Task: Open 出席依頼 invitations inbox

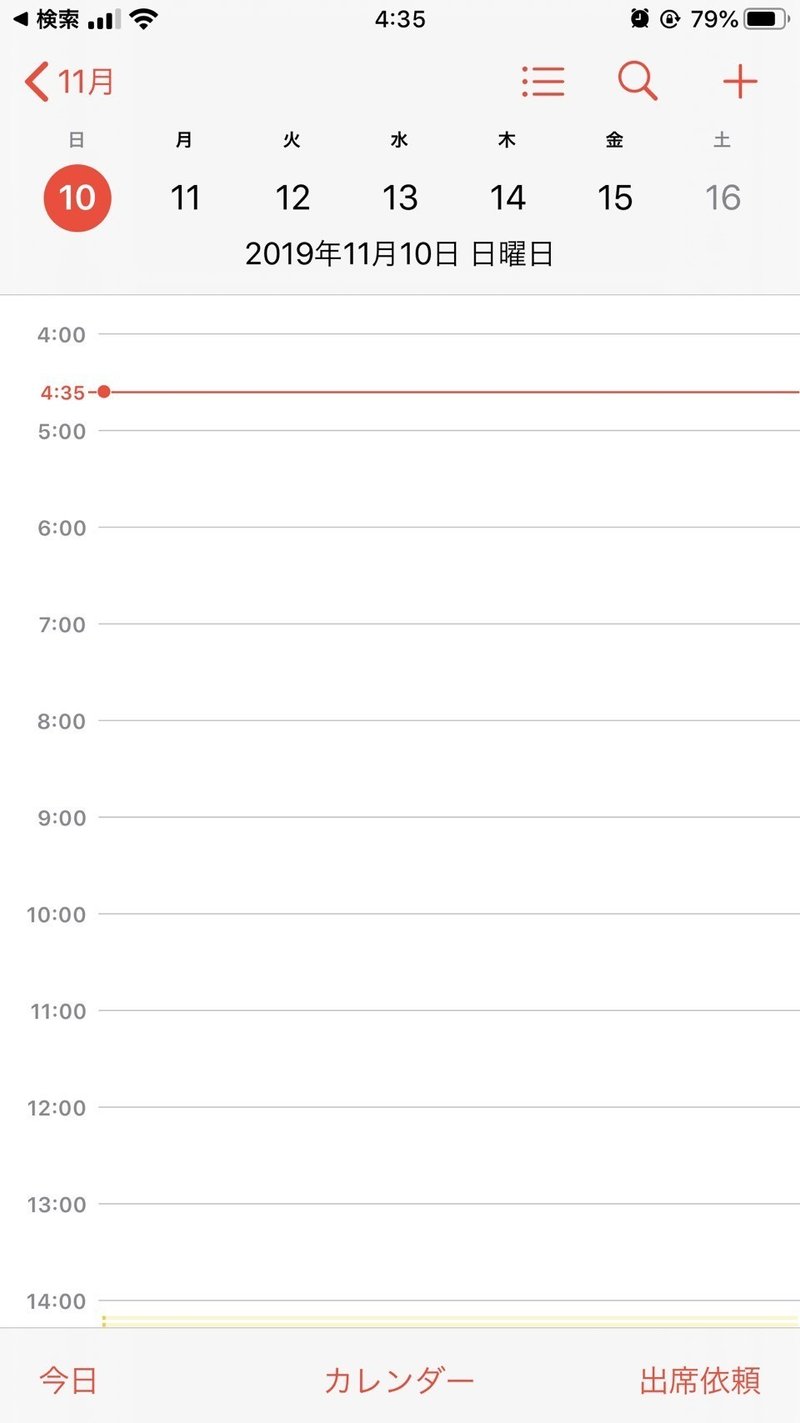Action: tap(700, 1381)
